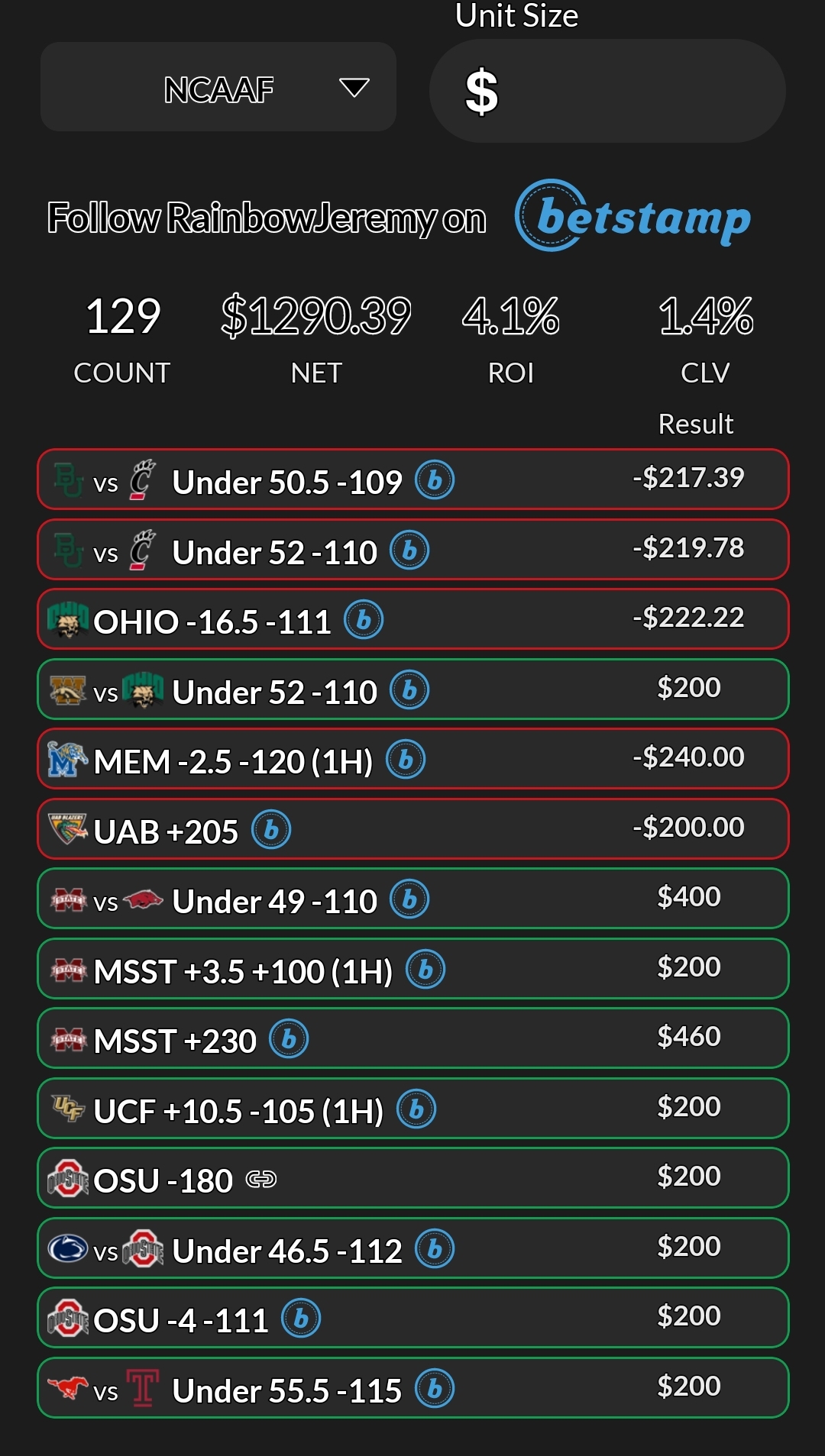825x1456 pixels.
Task: Click the Memphis logo on MEM -2.5 bet
Action: point(67,759)
